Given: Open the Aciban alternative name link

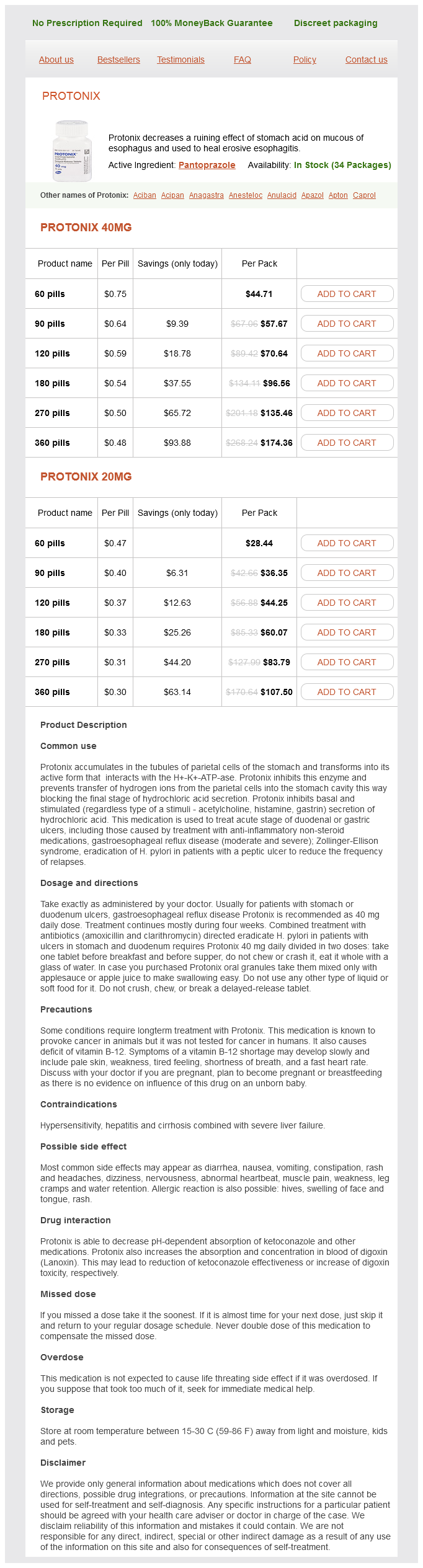Looking at the screenshot, I should click(x=145, y=195).
